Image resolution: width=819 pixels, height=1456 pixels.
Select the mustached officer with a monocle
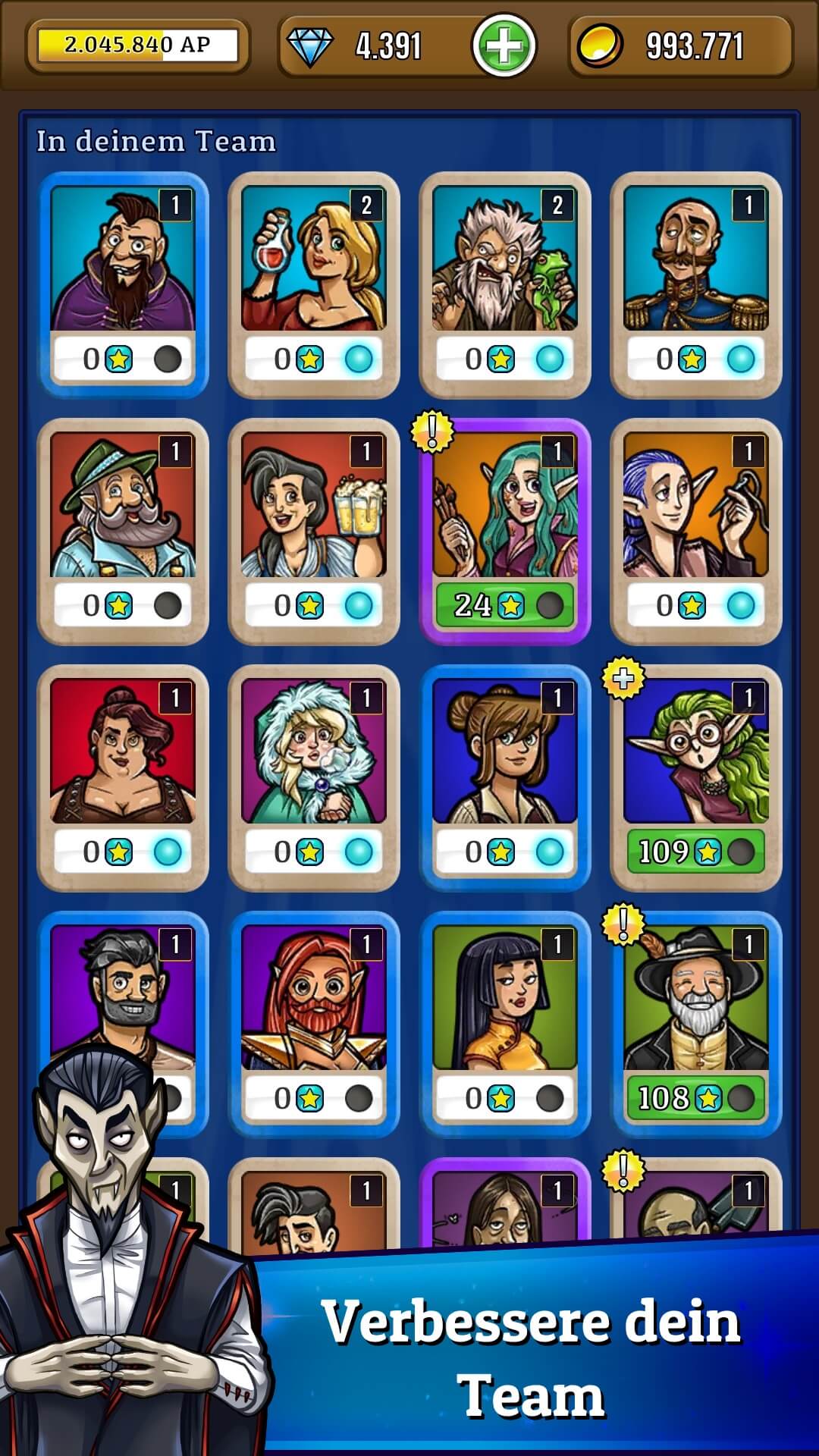(x=696, y=285)
